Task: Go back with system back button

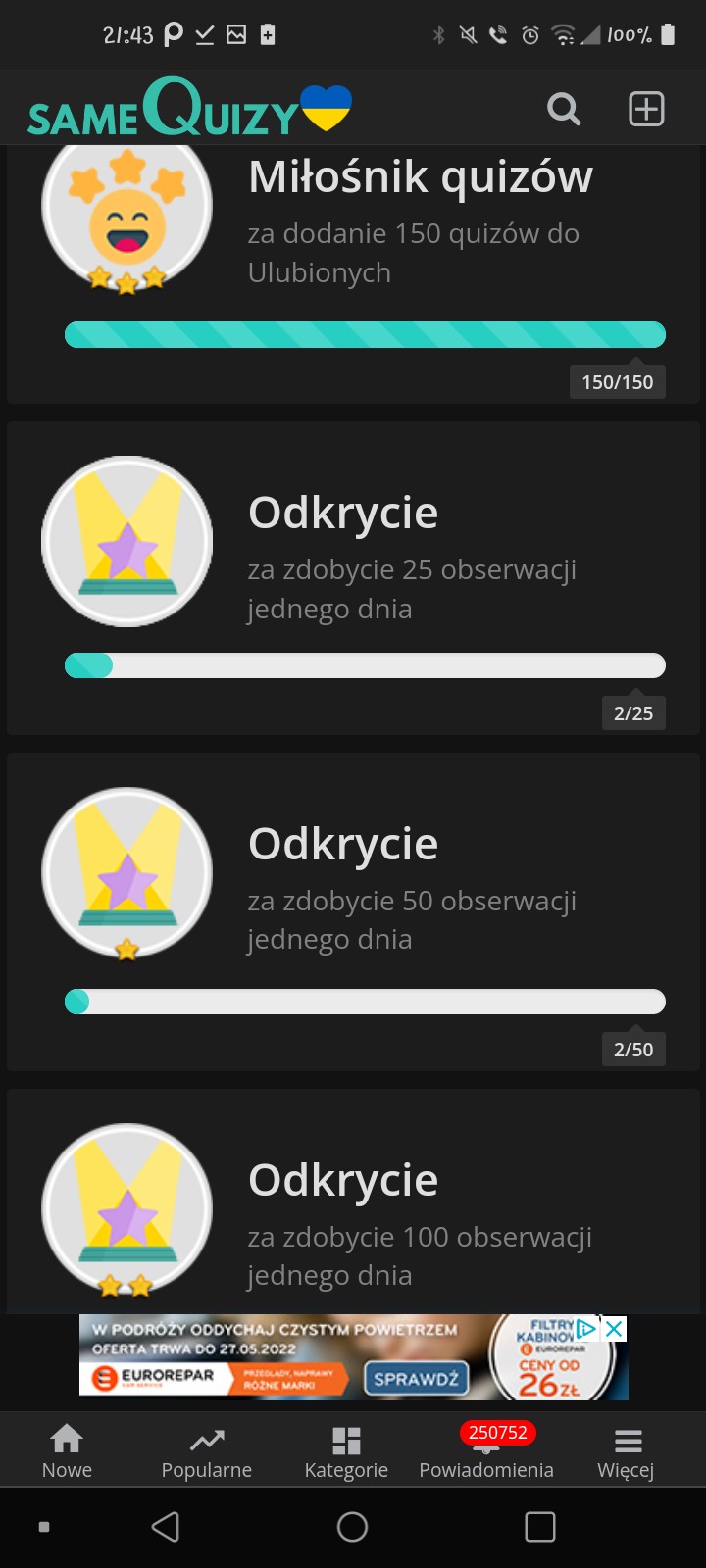Action: tap(166, 1527)
